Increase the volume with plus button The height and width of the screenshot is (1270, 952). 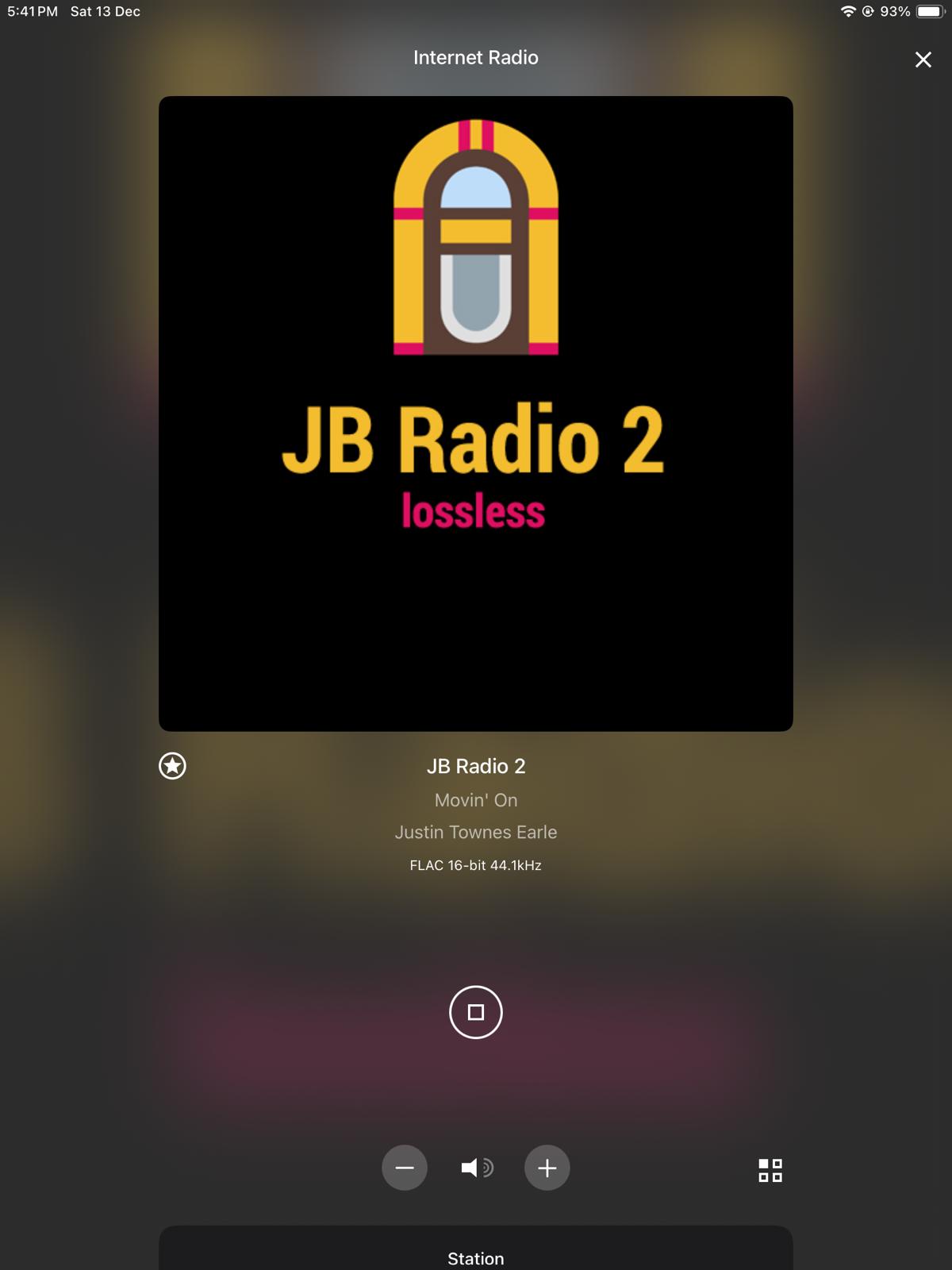(x=547, y=1168)
